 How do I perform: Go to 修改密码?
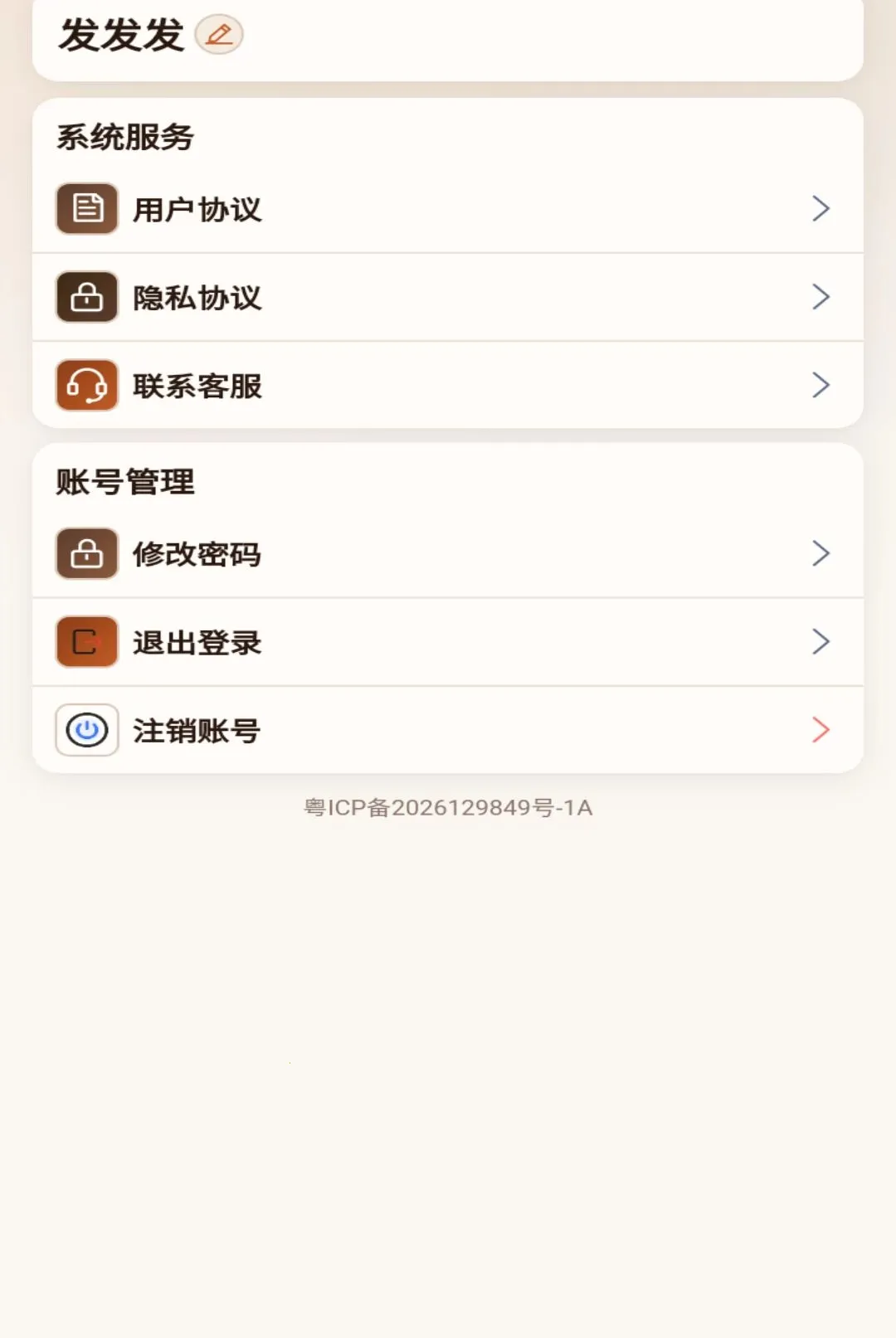click(x=448, y=553)
